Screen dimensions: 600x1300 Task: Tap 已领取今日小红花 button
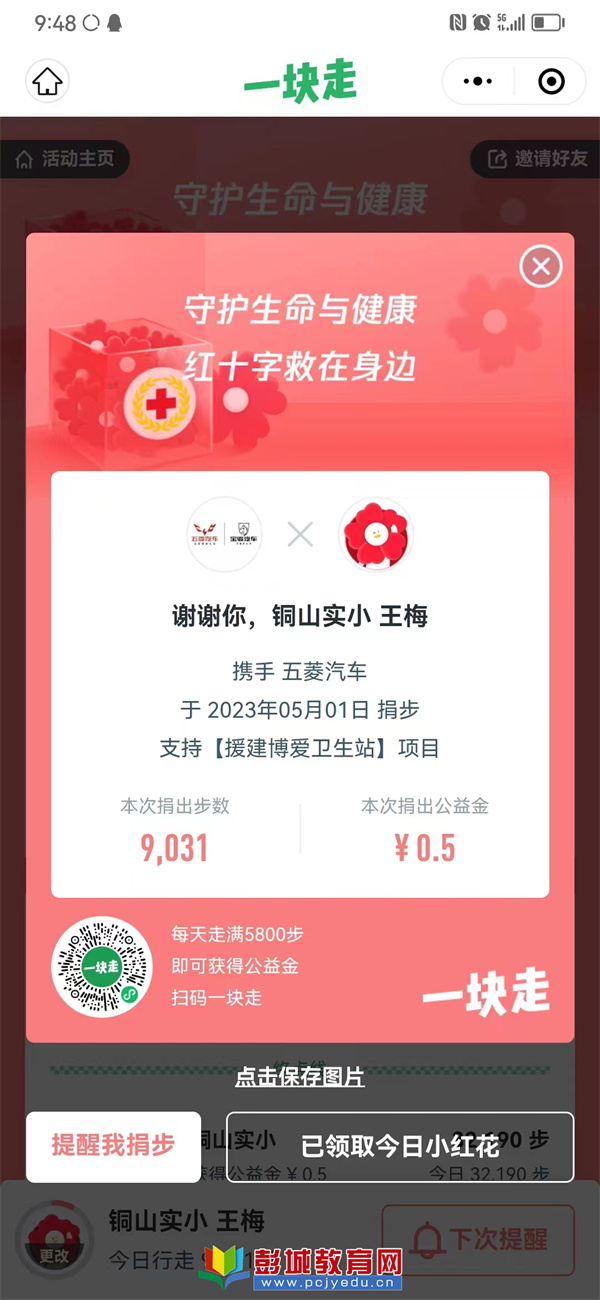tap(400, 1146)
